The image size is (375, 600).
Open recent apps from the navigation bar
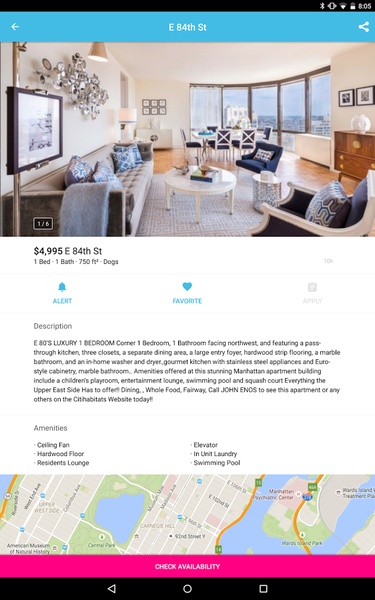coord(263,589)
